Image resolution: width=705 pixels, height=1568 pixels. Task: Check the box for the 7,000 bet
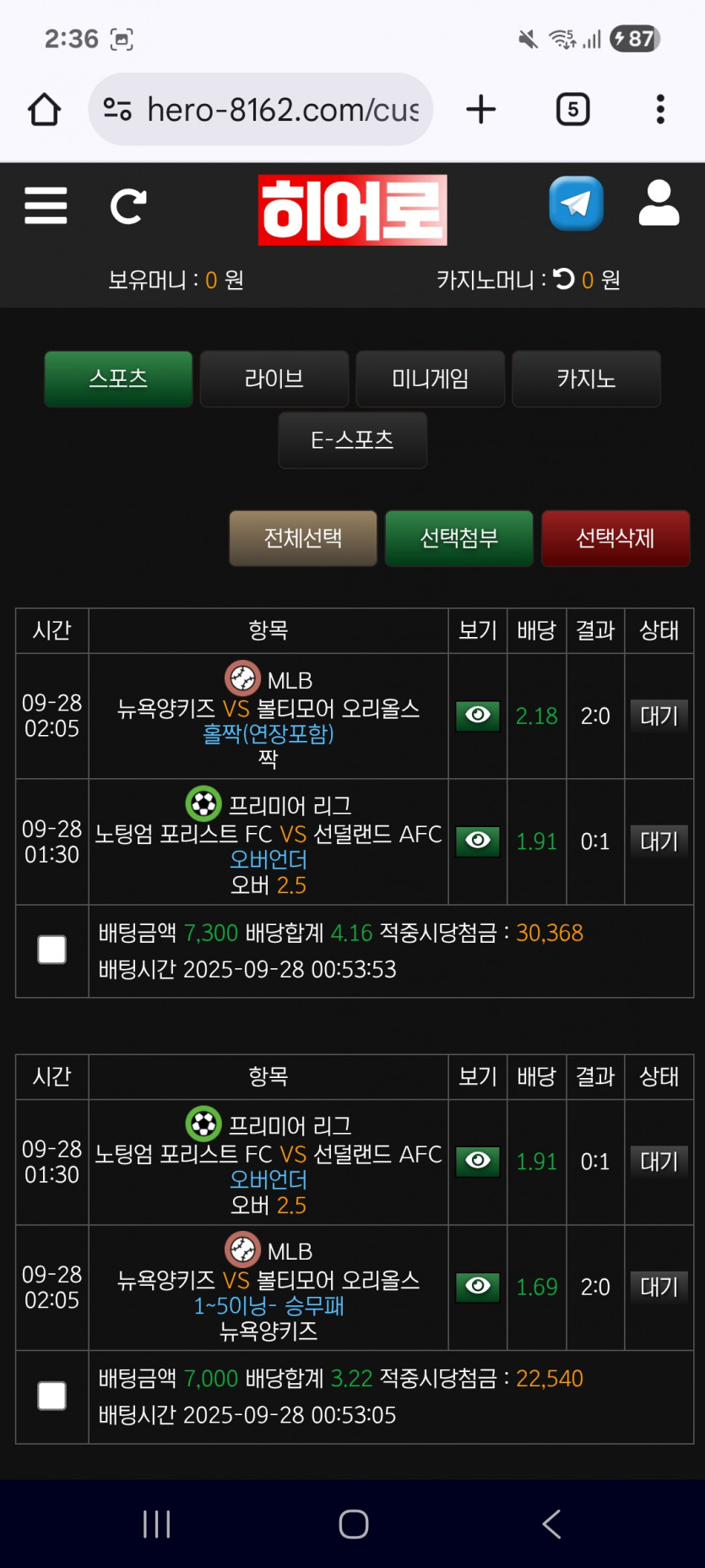point(52,1396)
